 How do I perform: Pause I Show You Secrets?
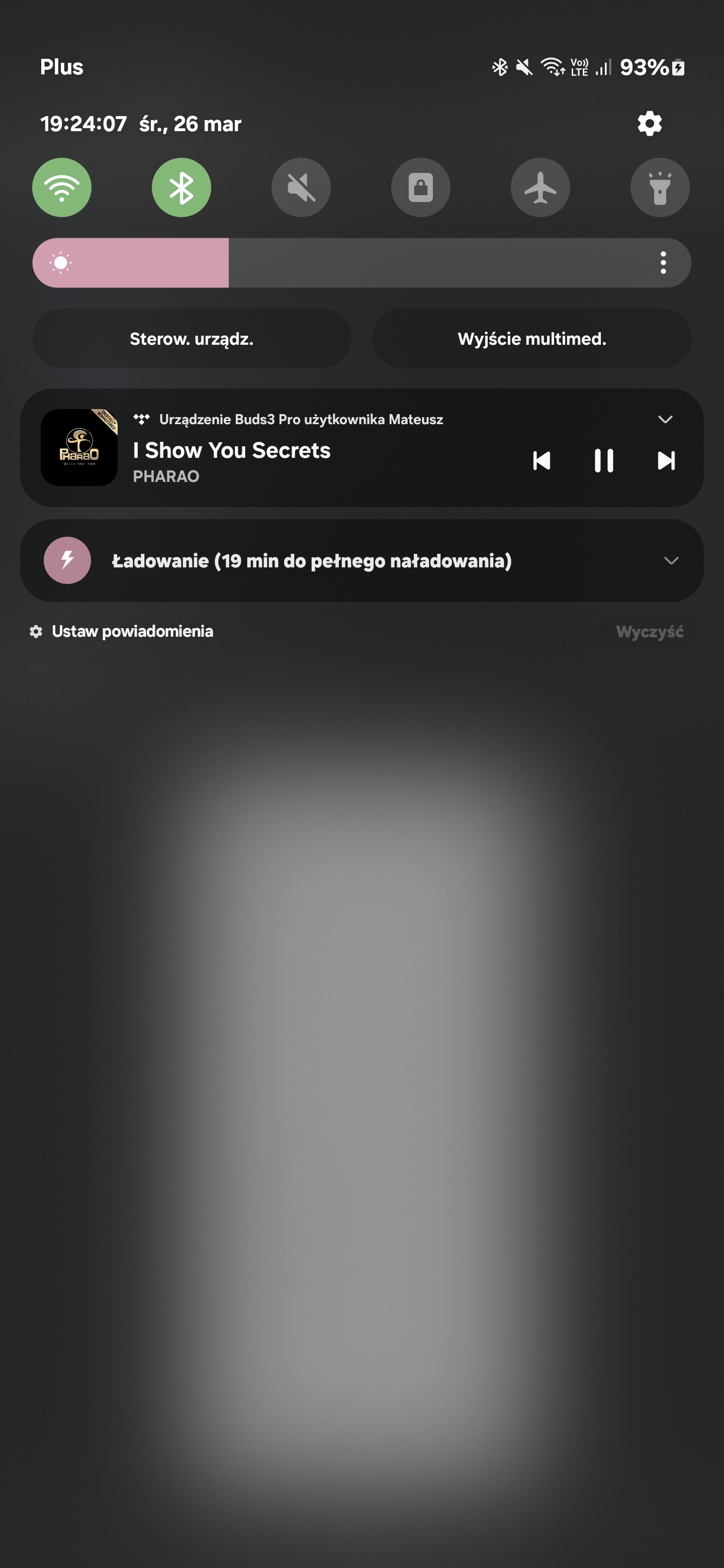pos(603,461)
